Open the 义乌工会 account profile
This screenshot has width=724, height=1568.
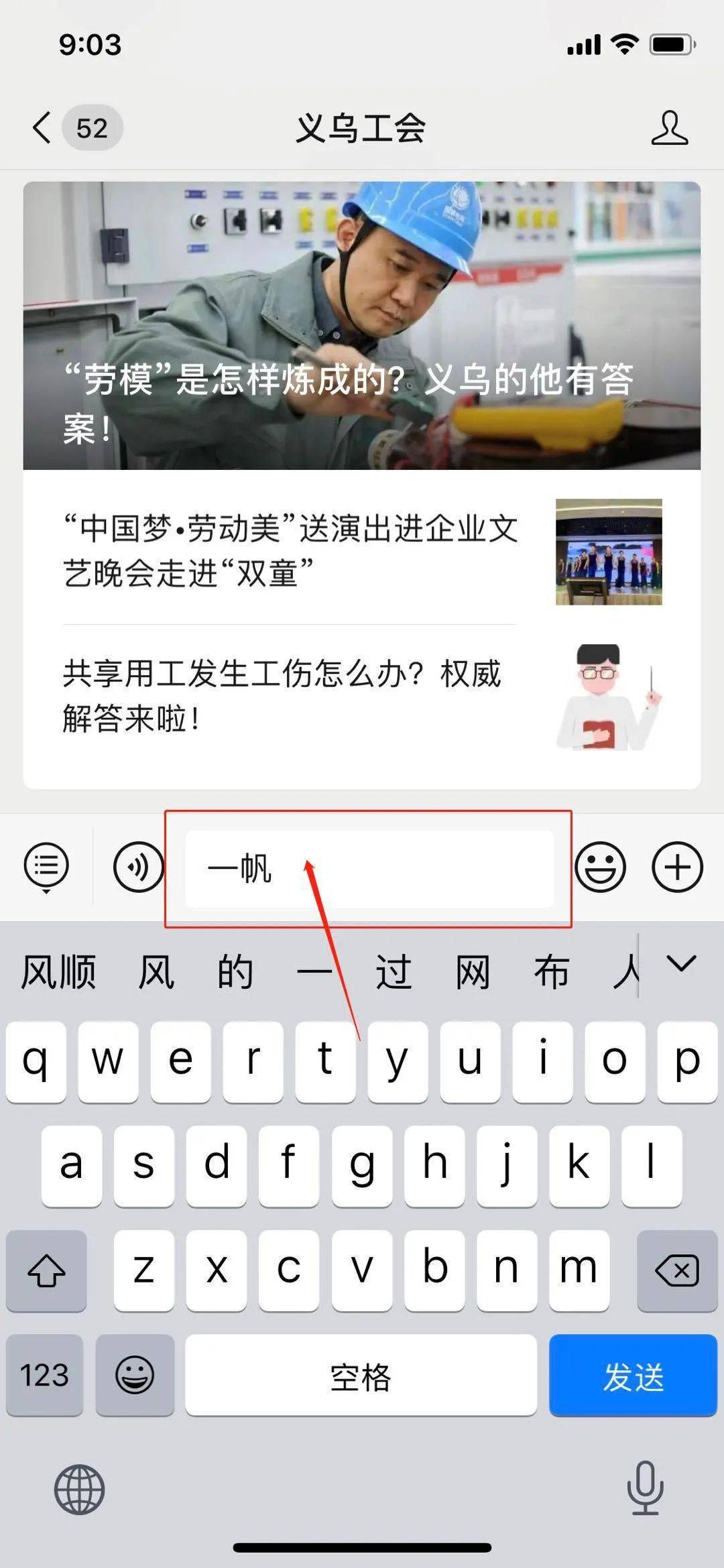coord(669,128)
